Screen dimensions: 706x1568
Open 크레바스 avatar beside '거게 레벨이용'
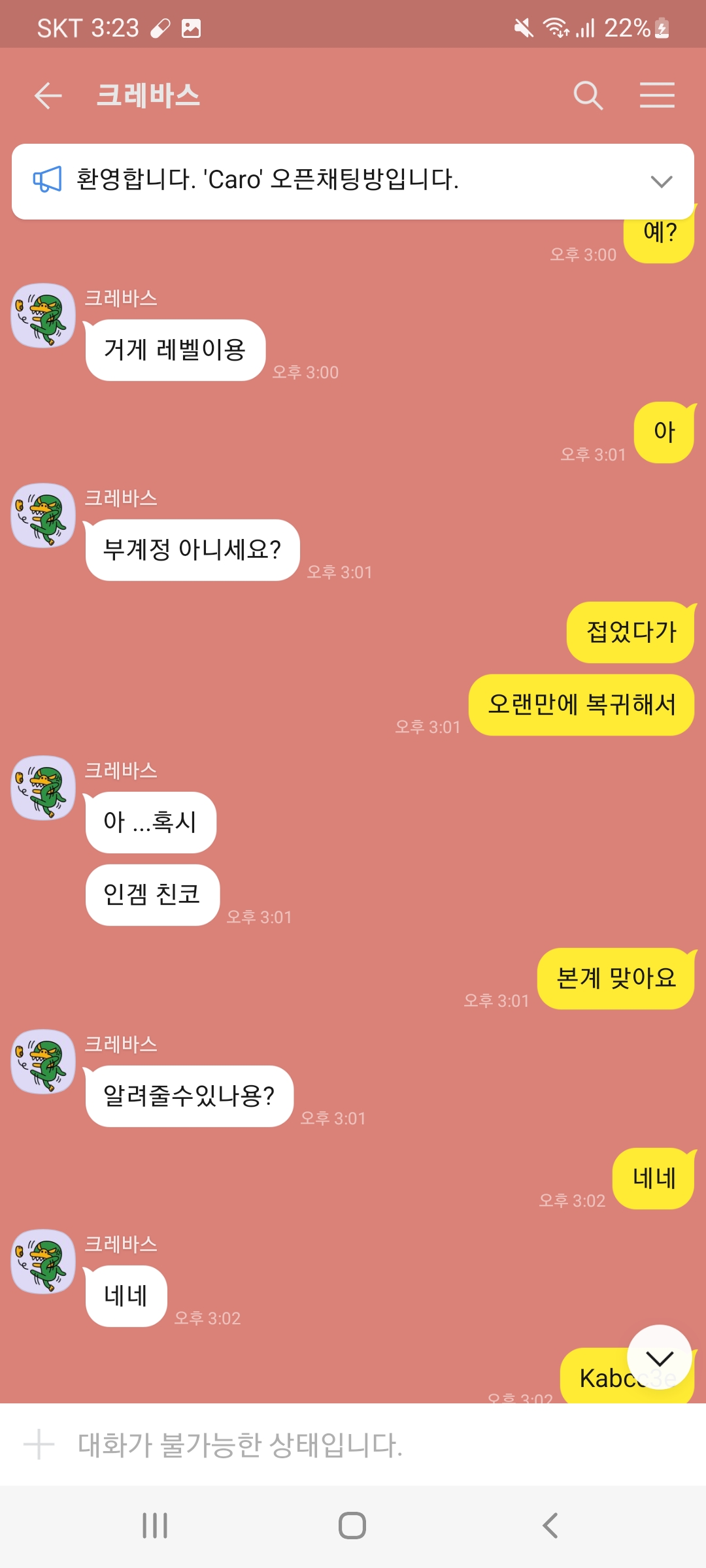[44, 316]
